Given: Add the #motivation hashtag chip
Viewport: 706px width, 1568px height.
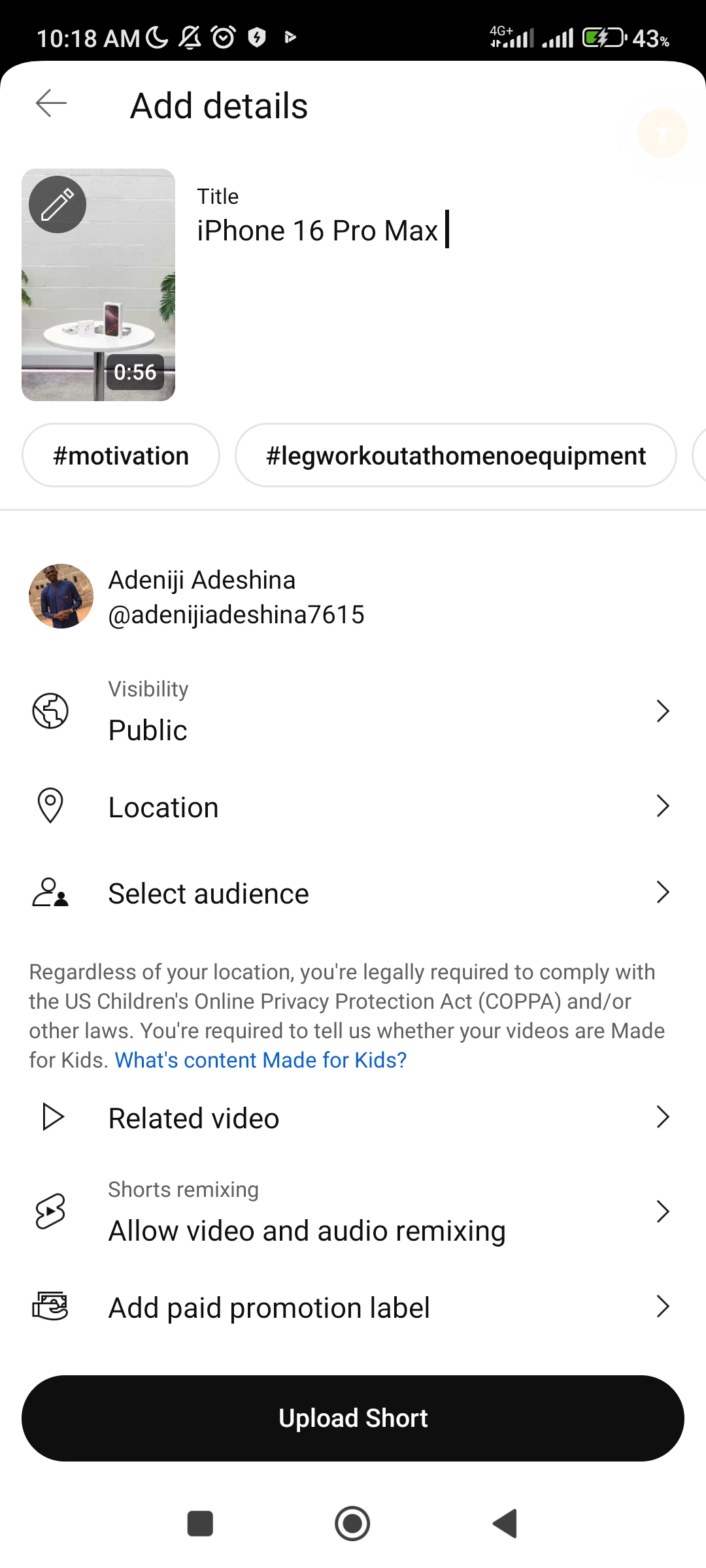Looking at the screenshot, I should 121,455.
